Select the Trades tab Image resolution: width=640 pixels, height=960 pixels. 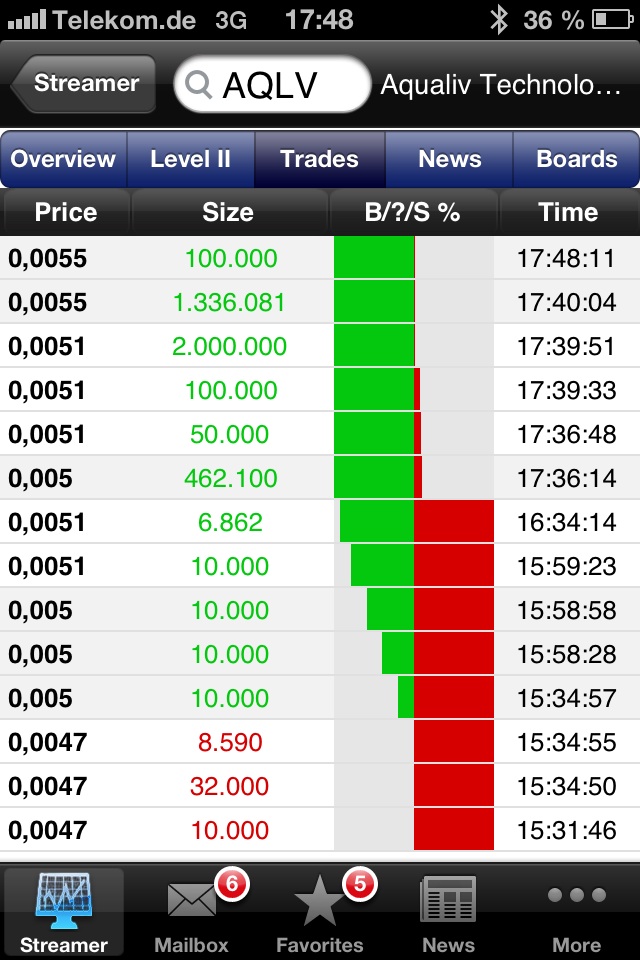[x=319, y=159]
